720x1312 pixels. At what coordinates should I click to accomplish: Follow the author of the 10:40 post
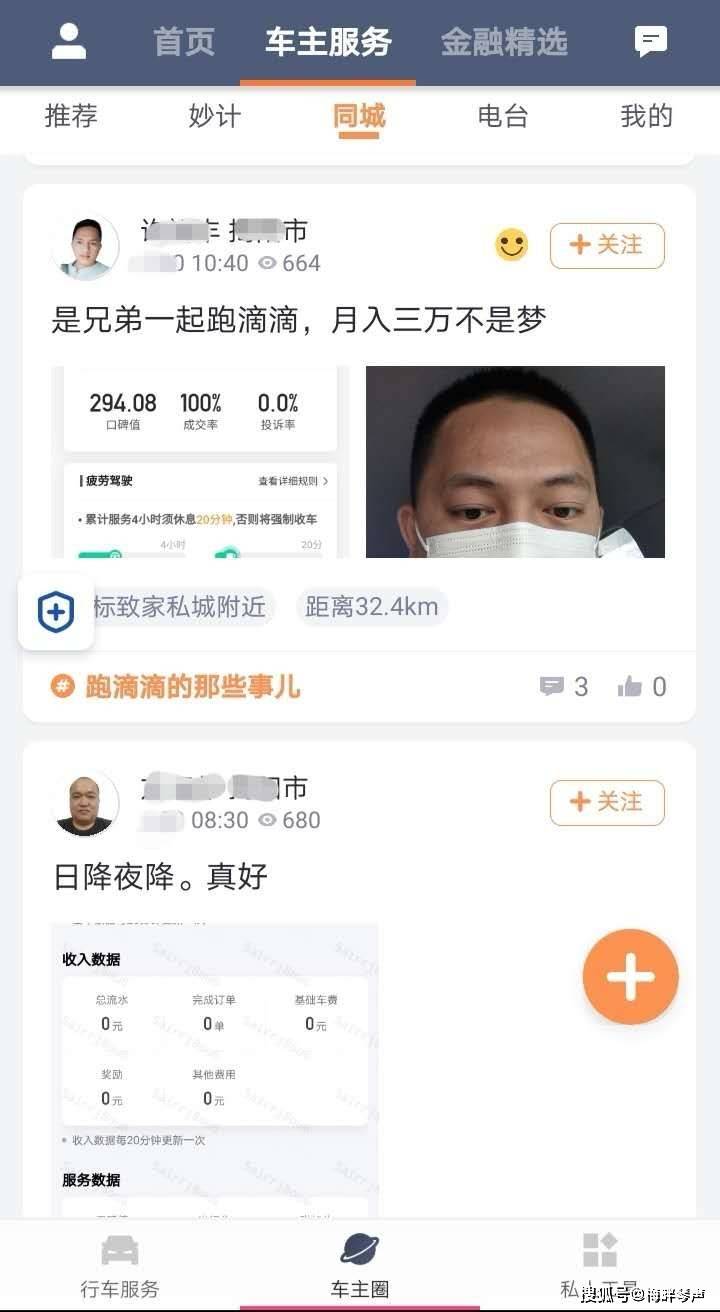pyautogui.click(x=607, y=245)
